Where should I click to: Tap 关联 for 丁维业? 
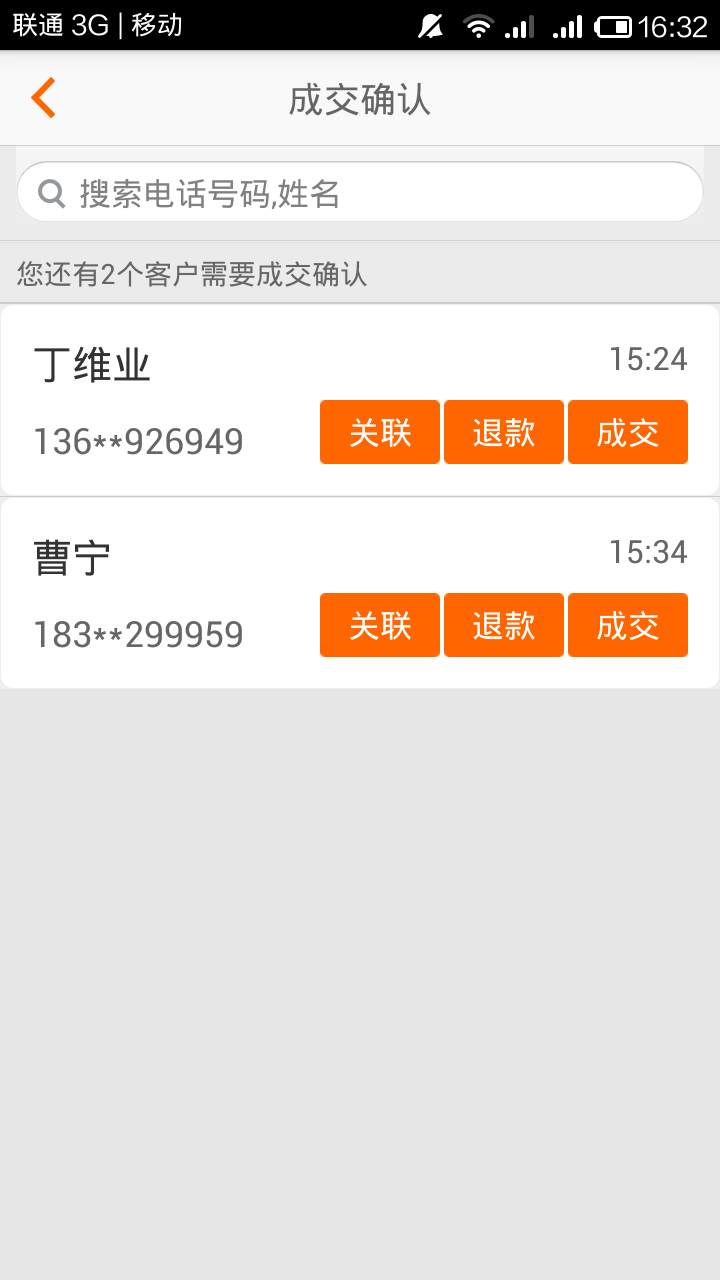380,432
